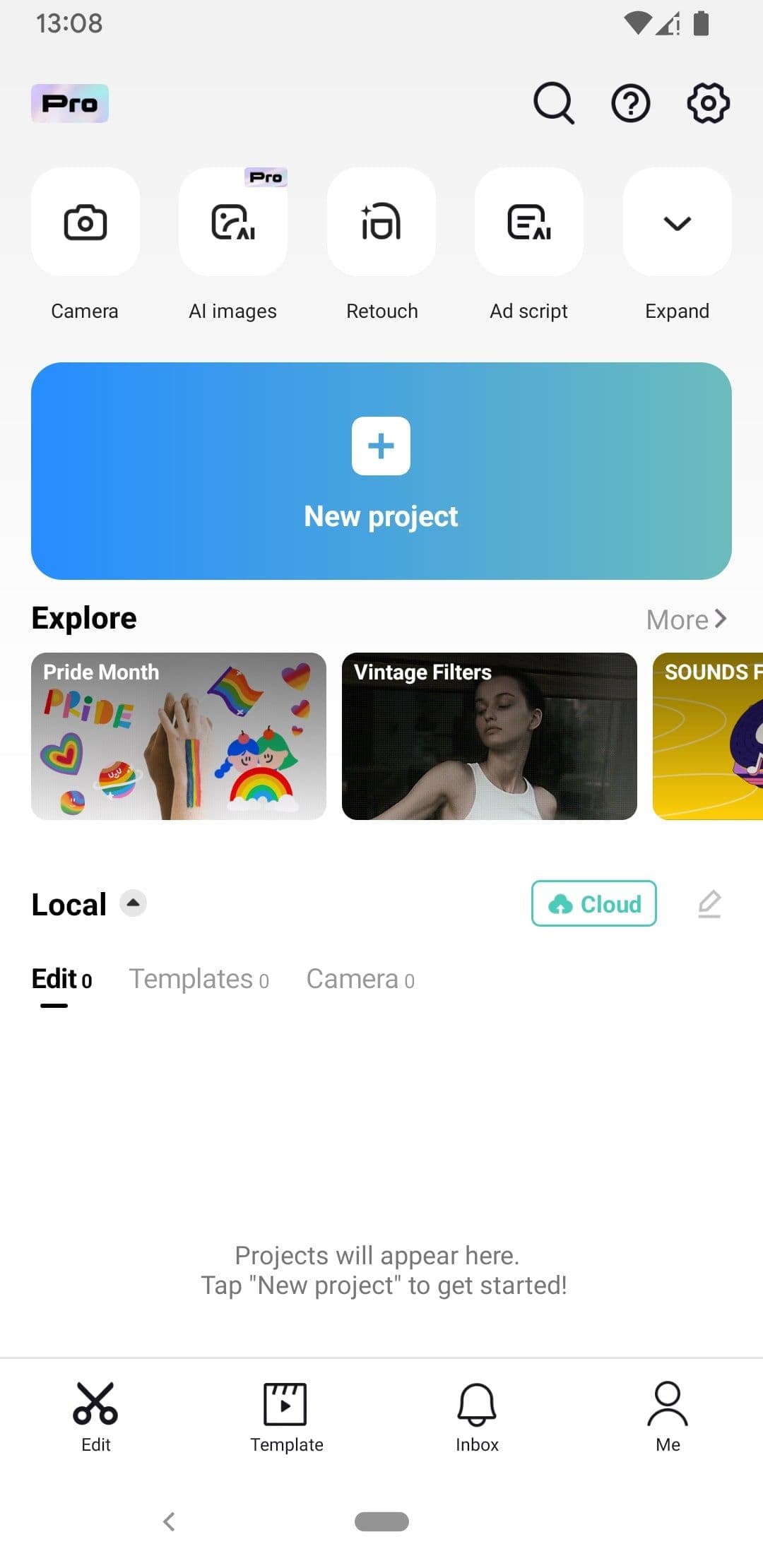Launch the Camera tool
This screenshot has height=1568, width=763.
coord(85,222)
